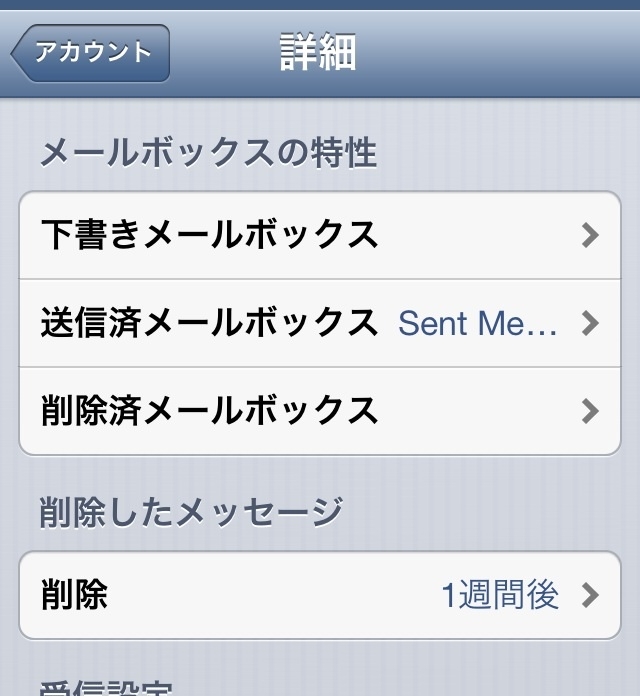
Task: Change 削除 interval from 1週間後
Action: coord(320,596)
